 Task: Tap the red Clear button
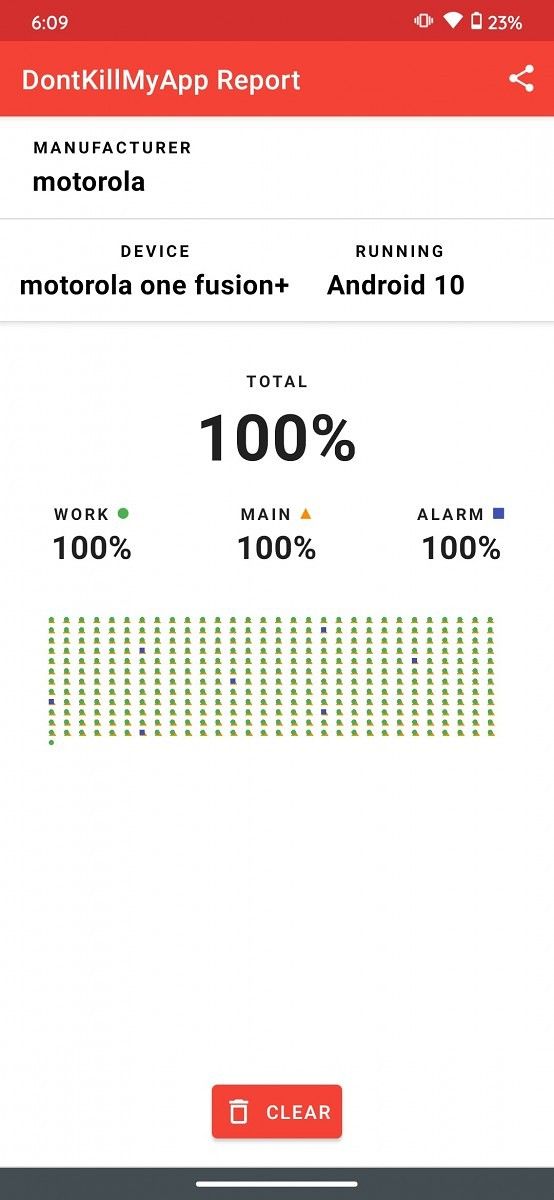(x=277, y=1112)
